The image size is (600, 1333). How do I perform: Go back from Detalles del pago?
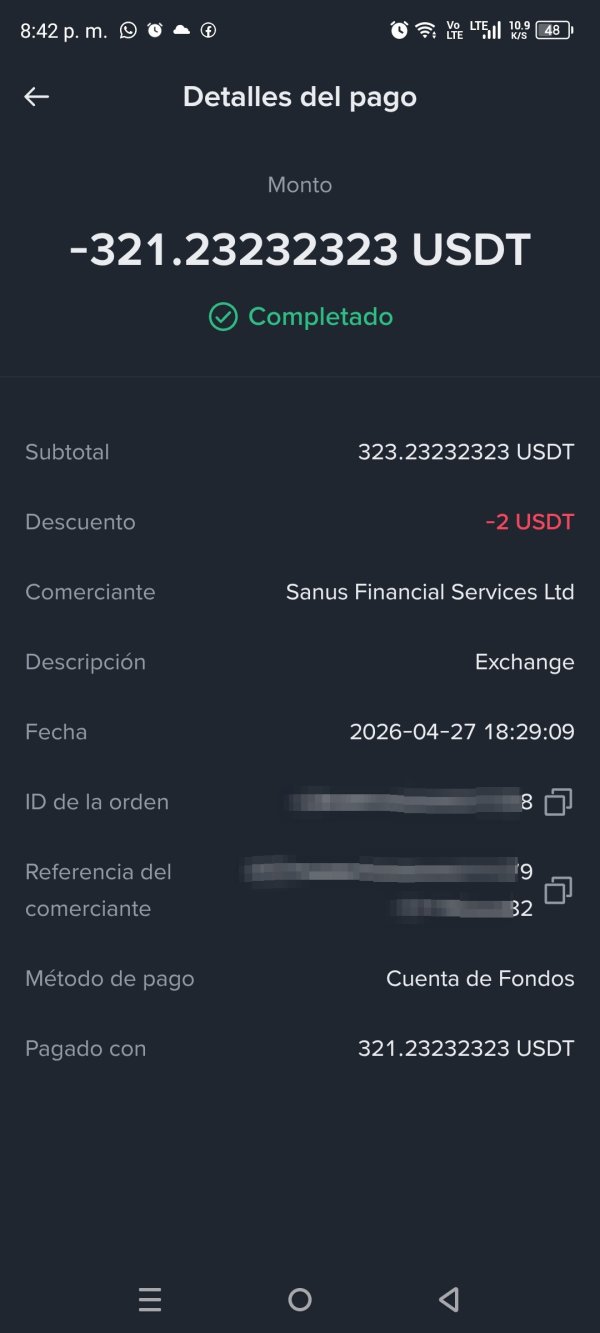37,97
